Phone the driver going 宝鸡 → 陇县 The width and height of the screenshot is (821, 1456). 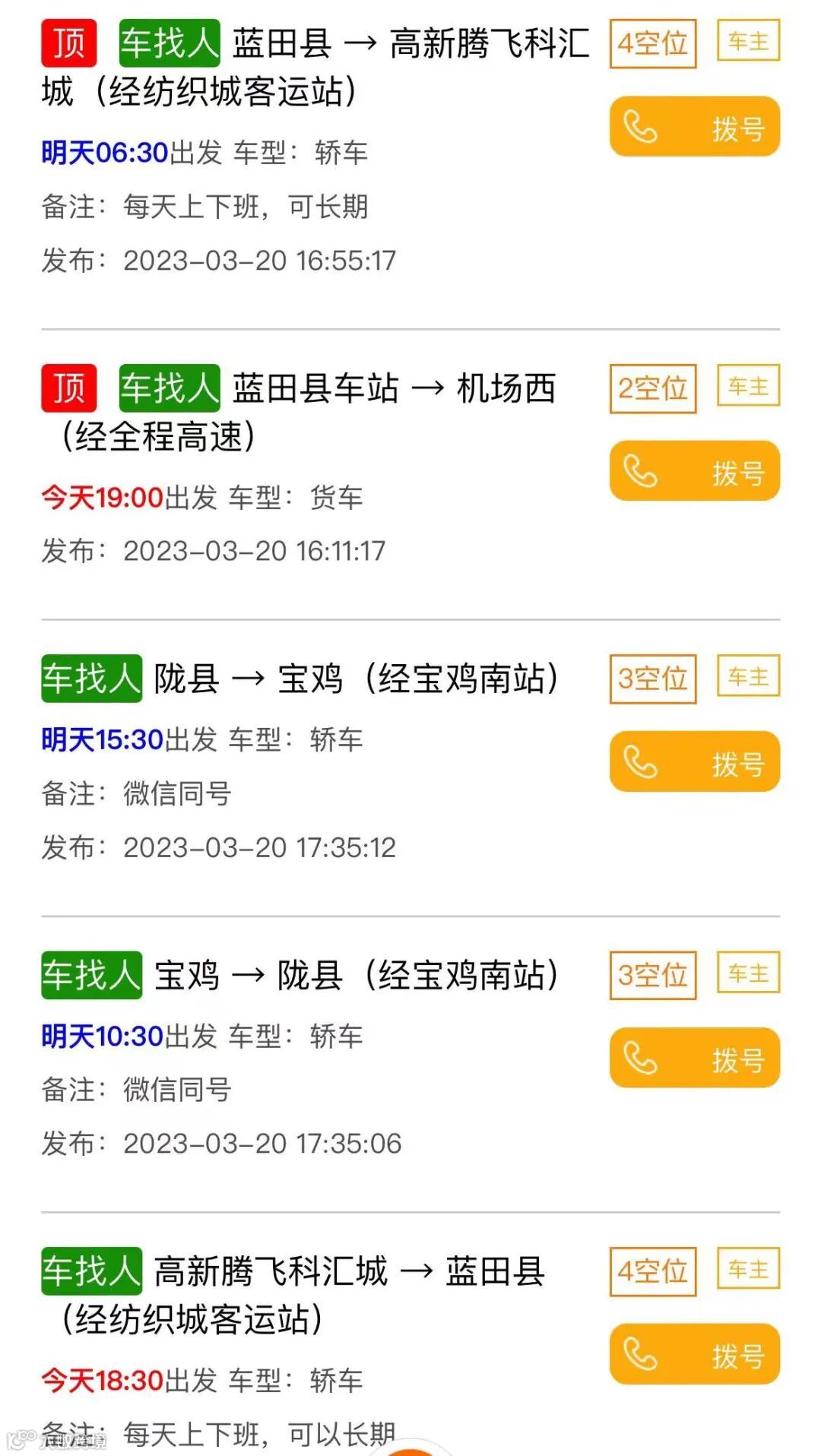[x=694, y=1058]
